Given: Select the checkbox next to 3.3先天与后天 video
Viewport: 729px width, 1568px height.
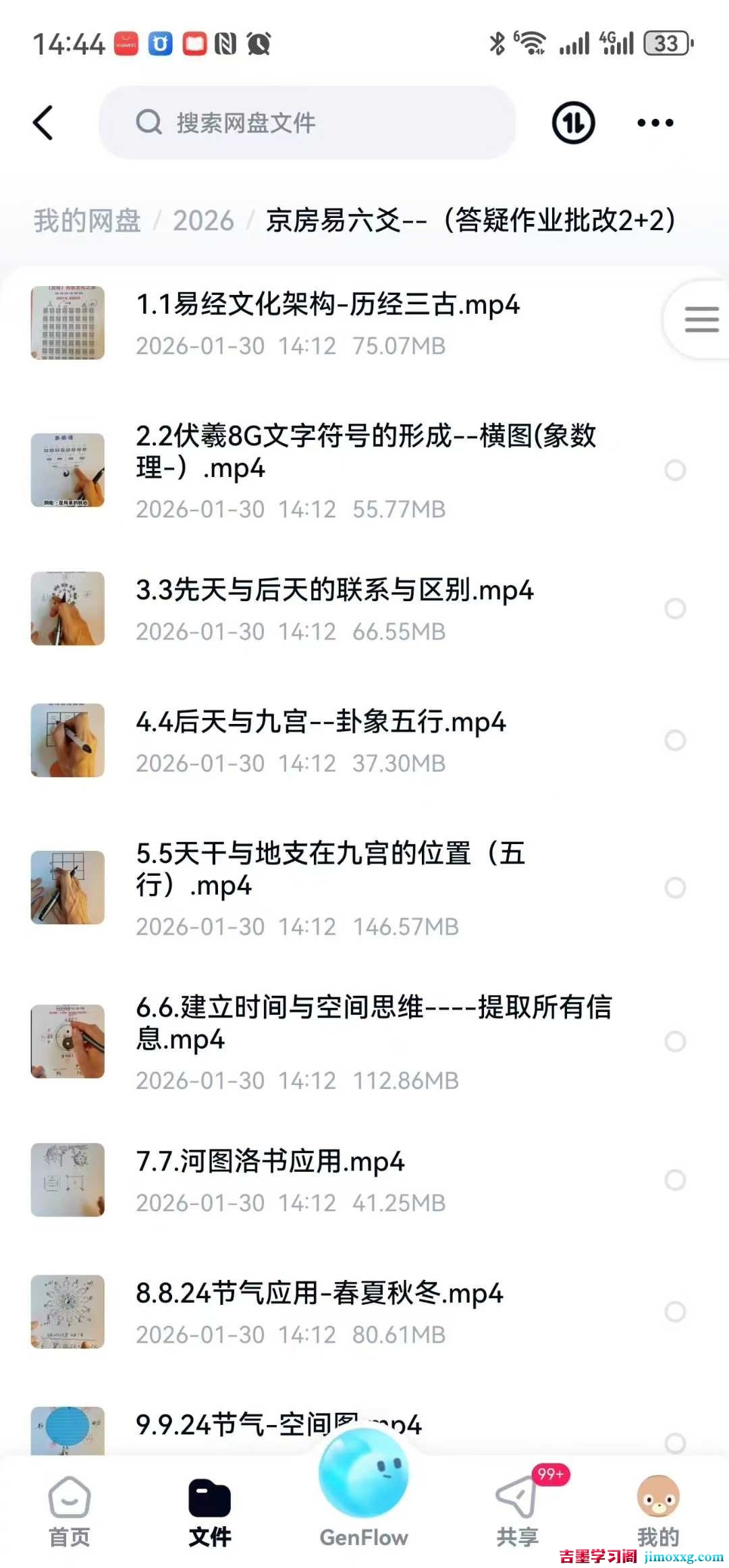Looking at the screenshot, I should coord(676,609).
